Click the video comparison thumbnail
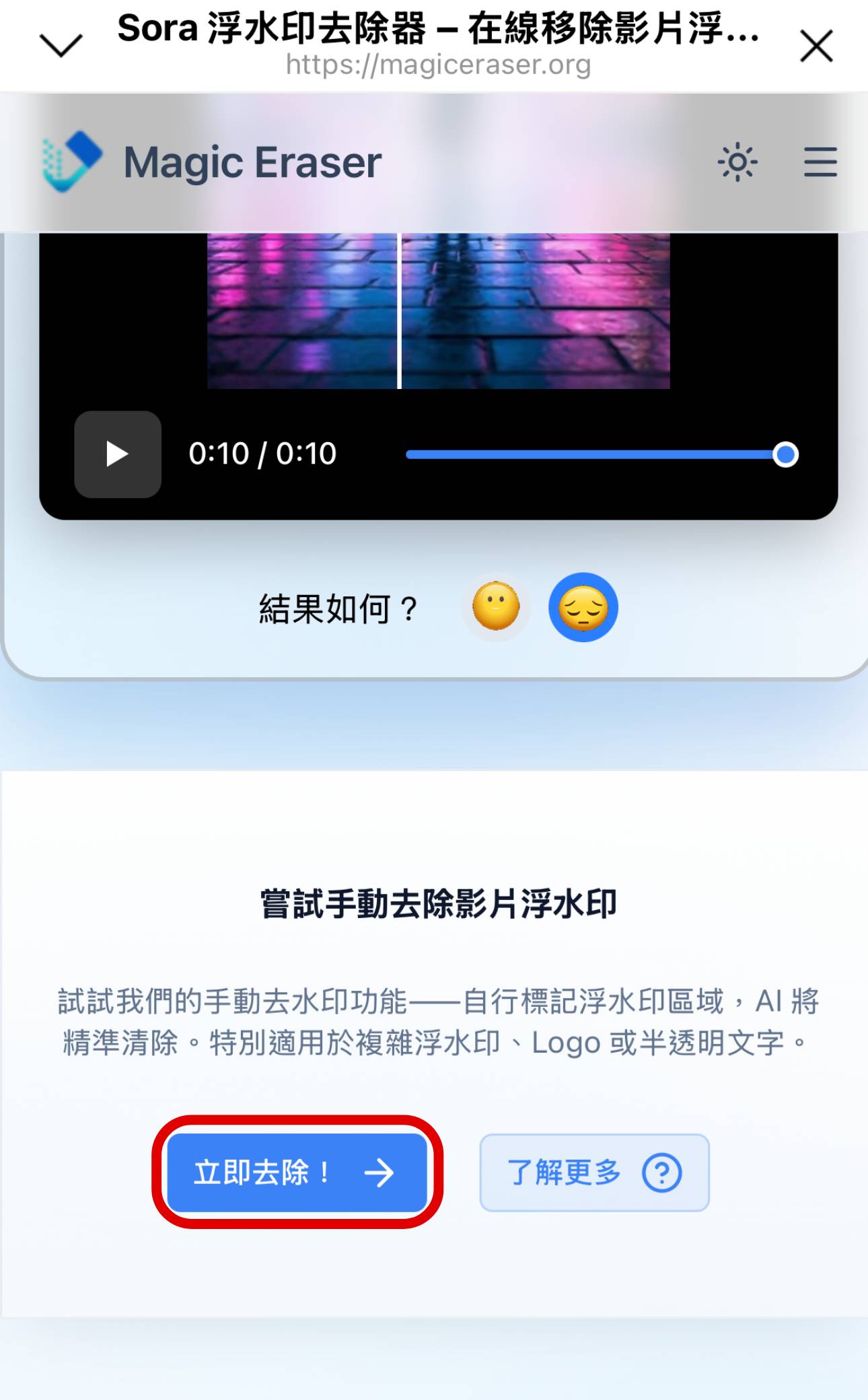Viewport: 868px width, 1400px height. tap(437, 310)
